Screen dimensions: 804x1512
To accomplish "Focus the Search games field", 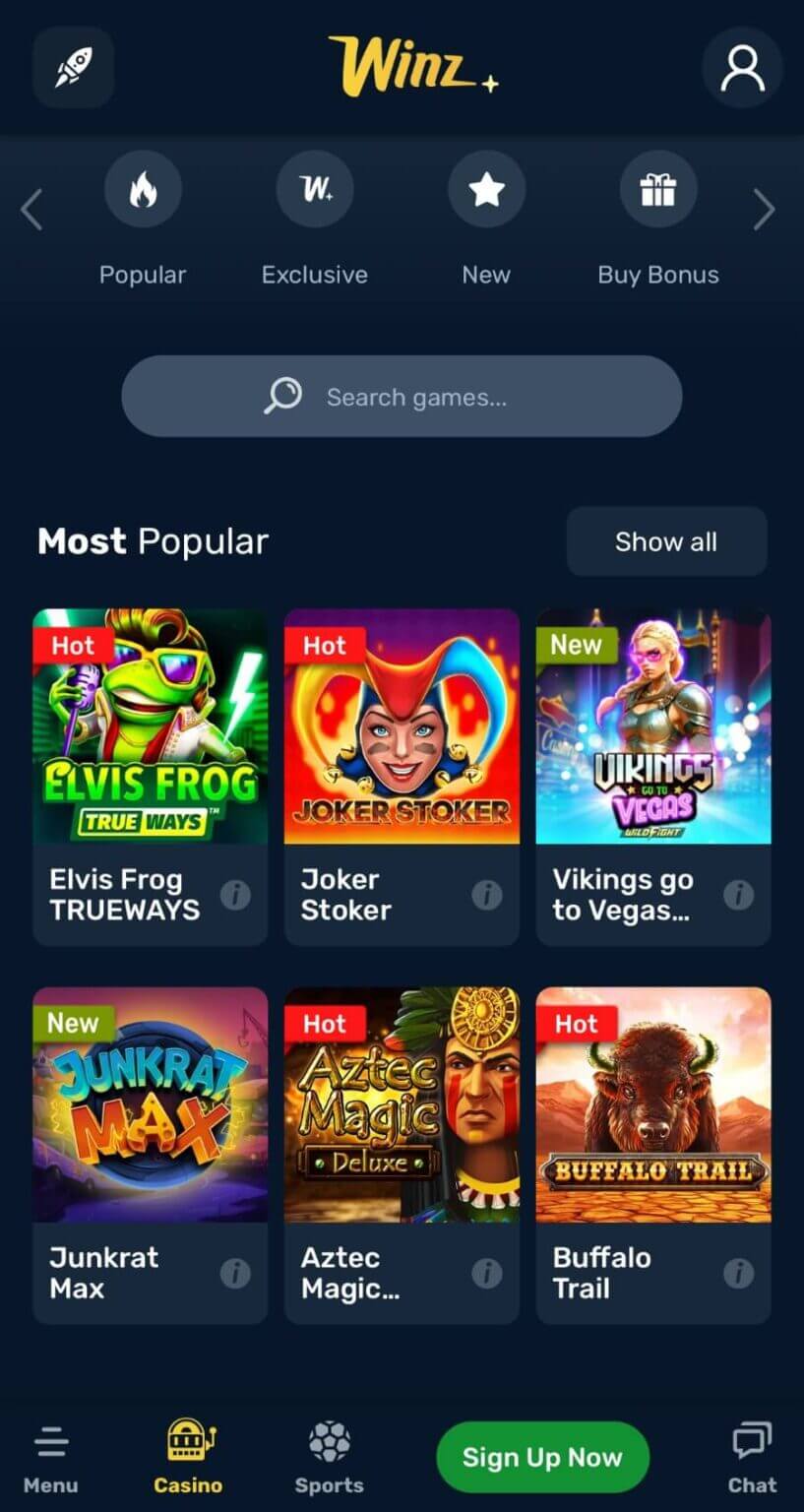I will click(402, 397).
